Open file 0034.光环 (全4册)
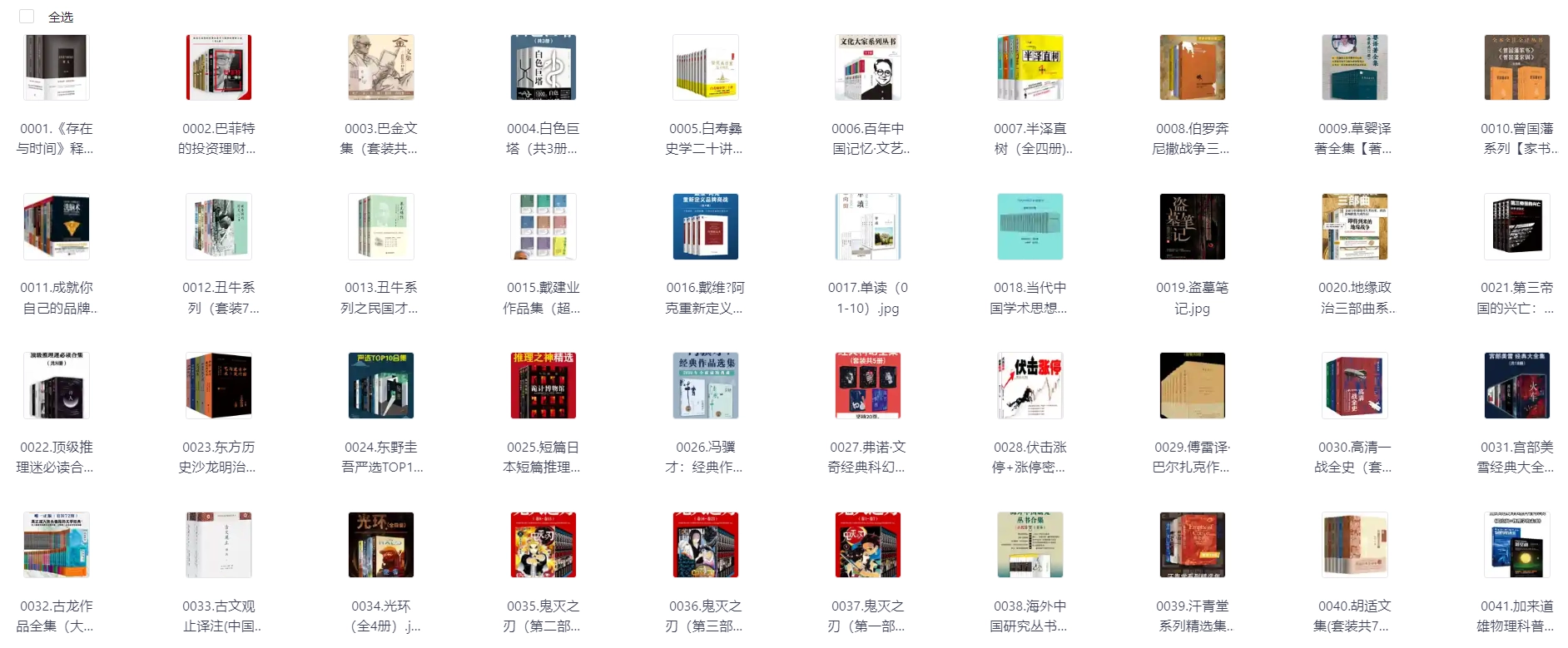 click(x=381, y=545)
